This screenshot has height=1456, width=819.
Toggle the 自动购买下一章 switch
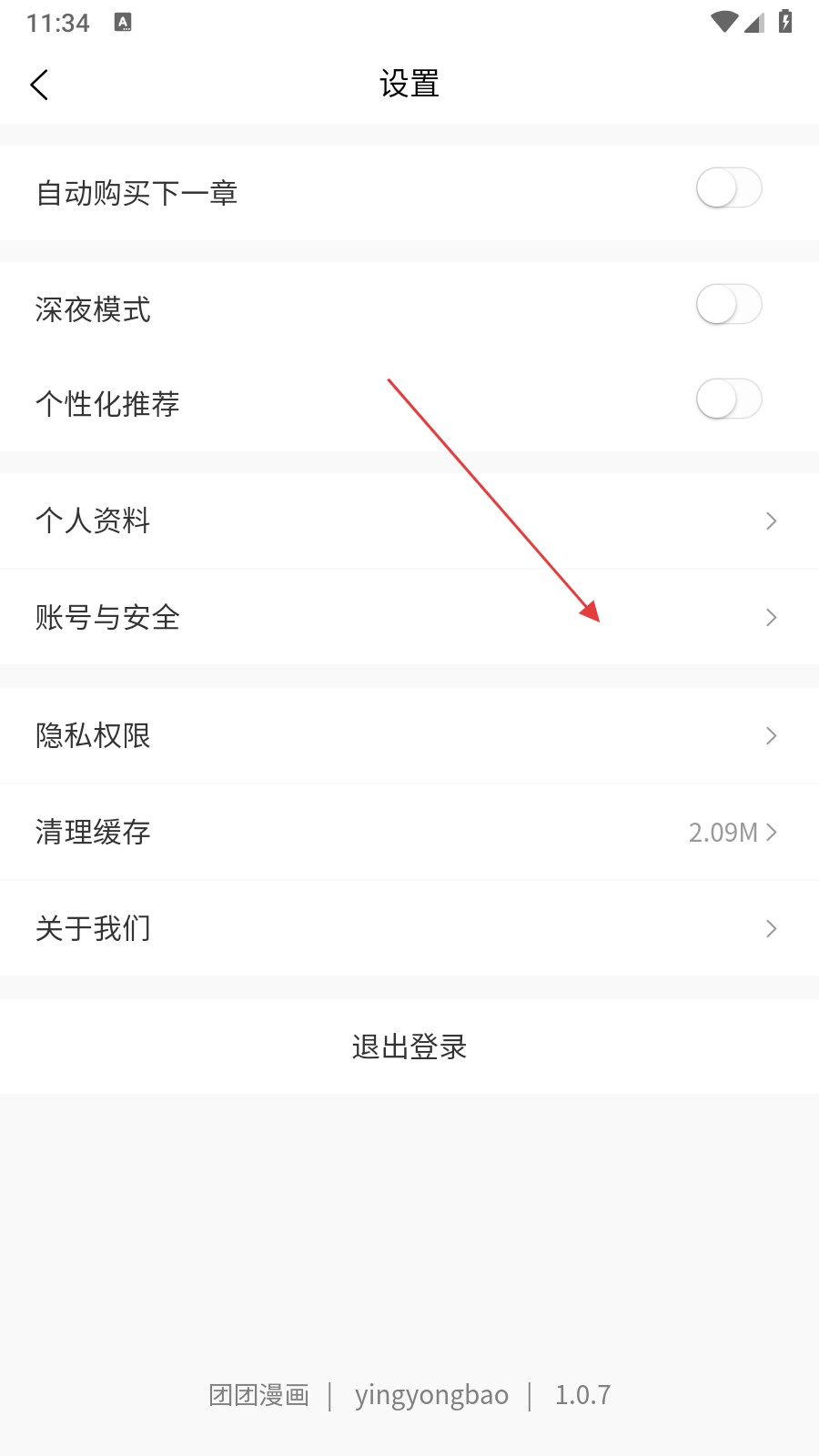pyautogui.click(x=728, y=188)
